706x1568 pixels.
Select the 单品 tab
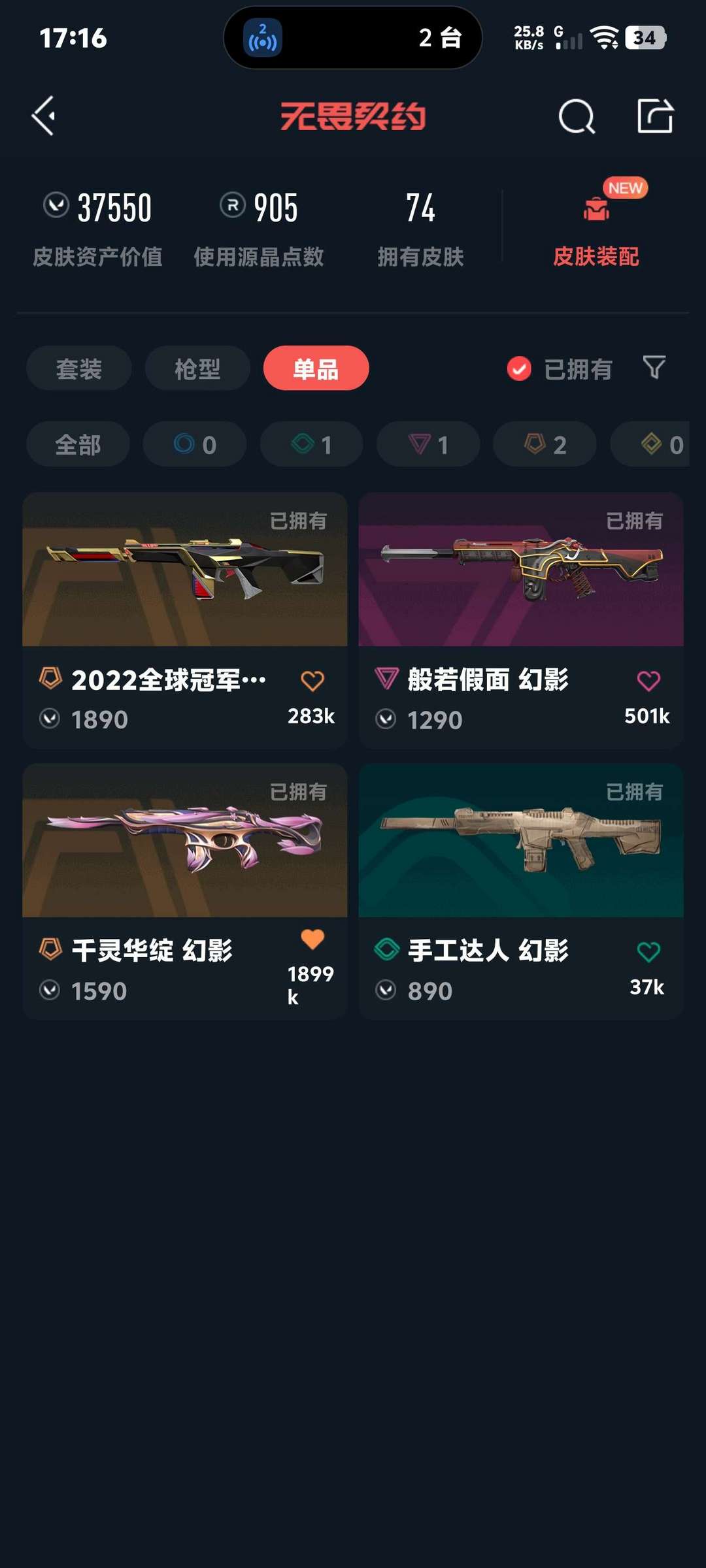pos(316,369)
